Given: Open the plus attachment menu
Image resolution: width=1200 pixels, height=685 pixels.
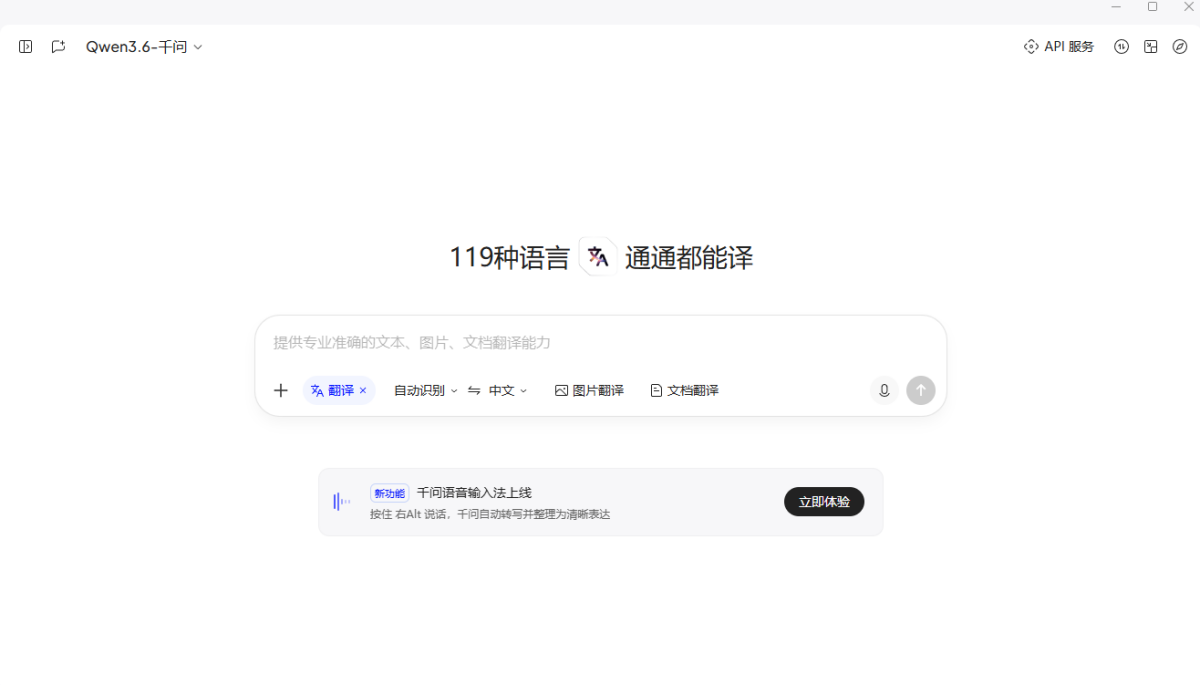Looking at the screenshot, I should tap(281, 391).
